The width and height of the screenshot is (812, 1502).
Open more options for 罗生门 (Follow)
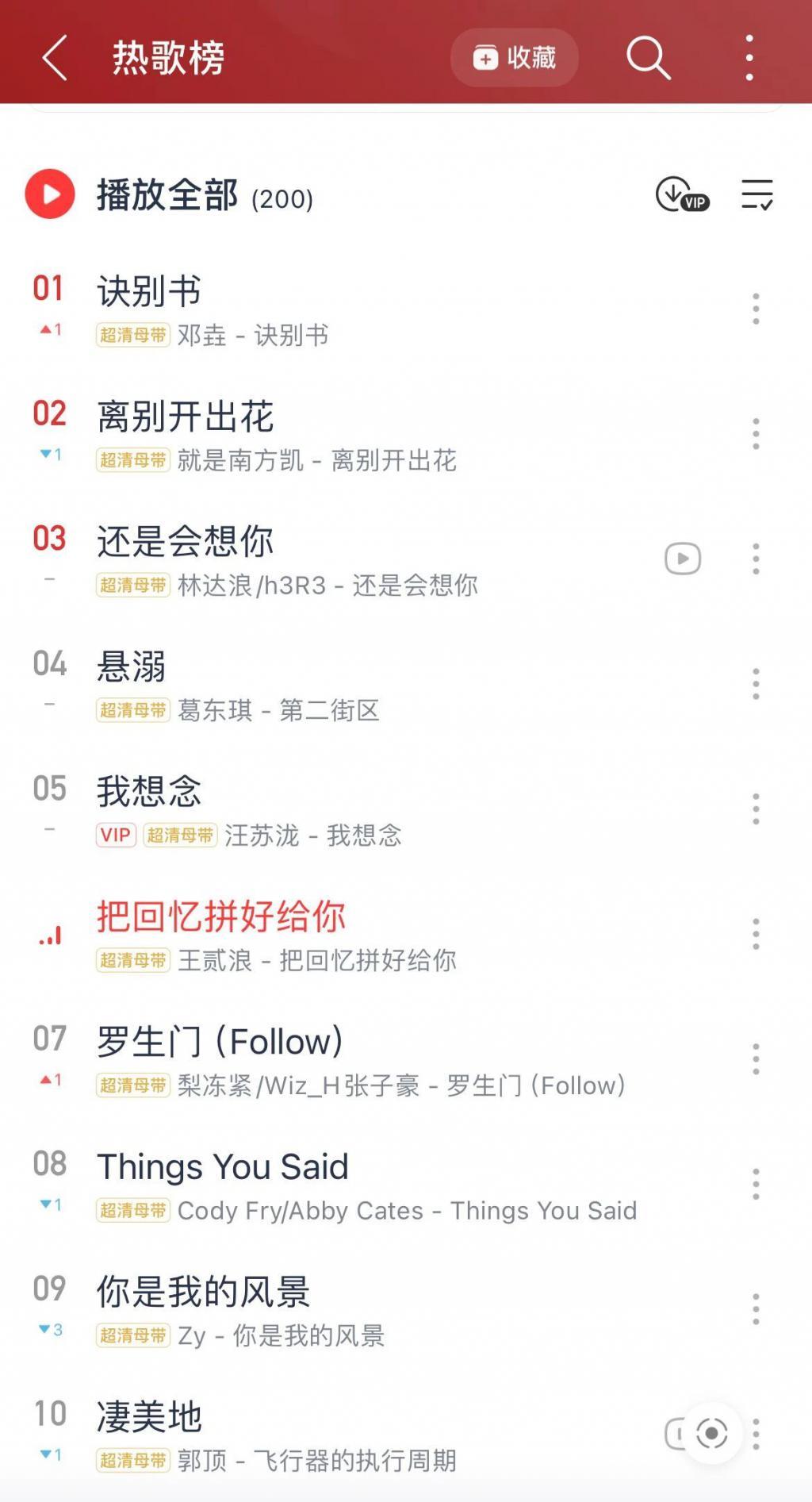[x=755, y=1058]
